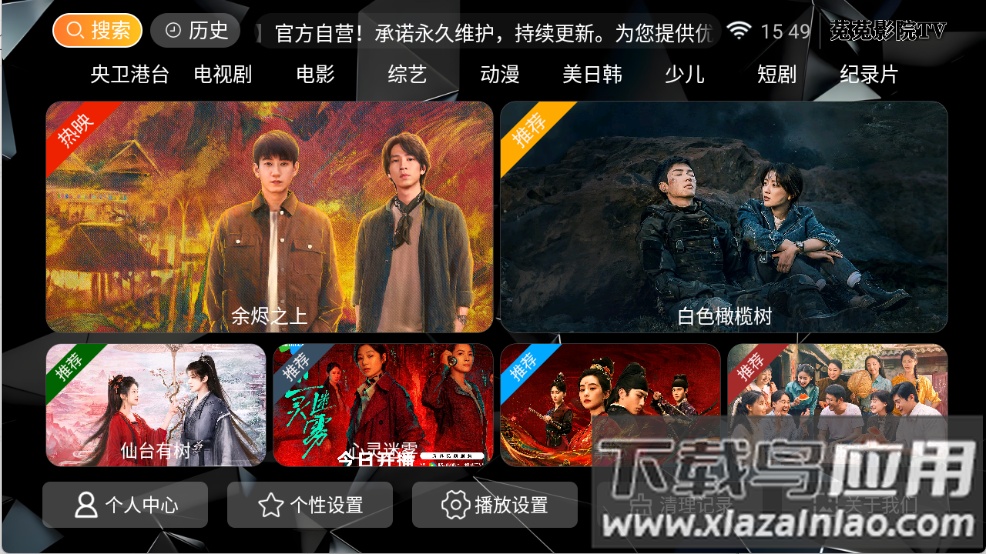Image resolution: width=986 pixels, height=554 pixels.
Task: Select the 电影 tab
Action: pos(315,75)
